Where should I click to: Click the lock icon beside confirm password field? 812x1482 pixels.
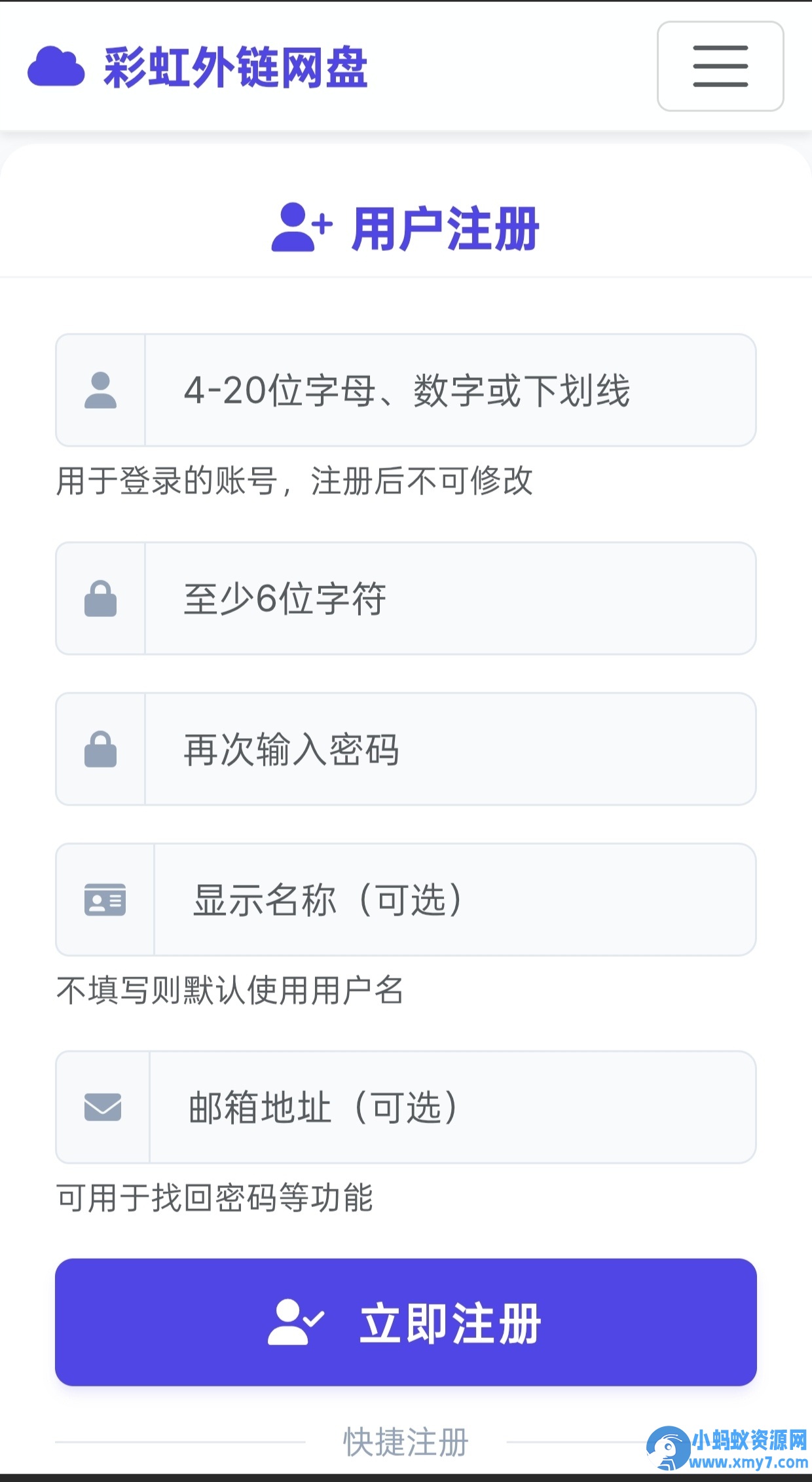[100, 750]
